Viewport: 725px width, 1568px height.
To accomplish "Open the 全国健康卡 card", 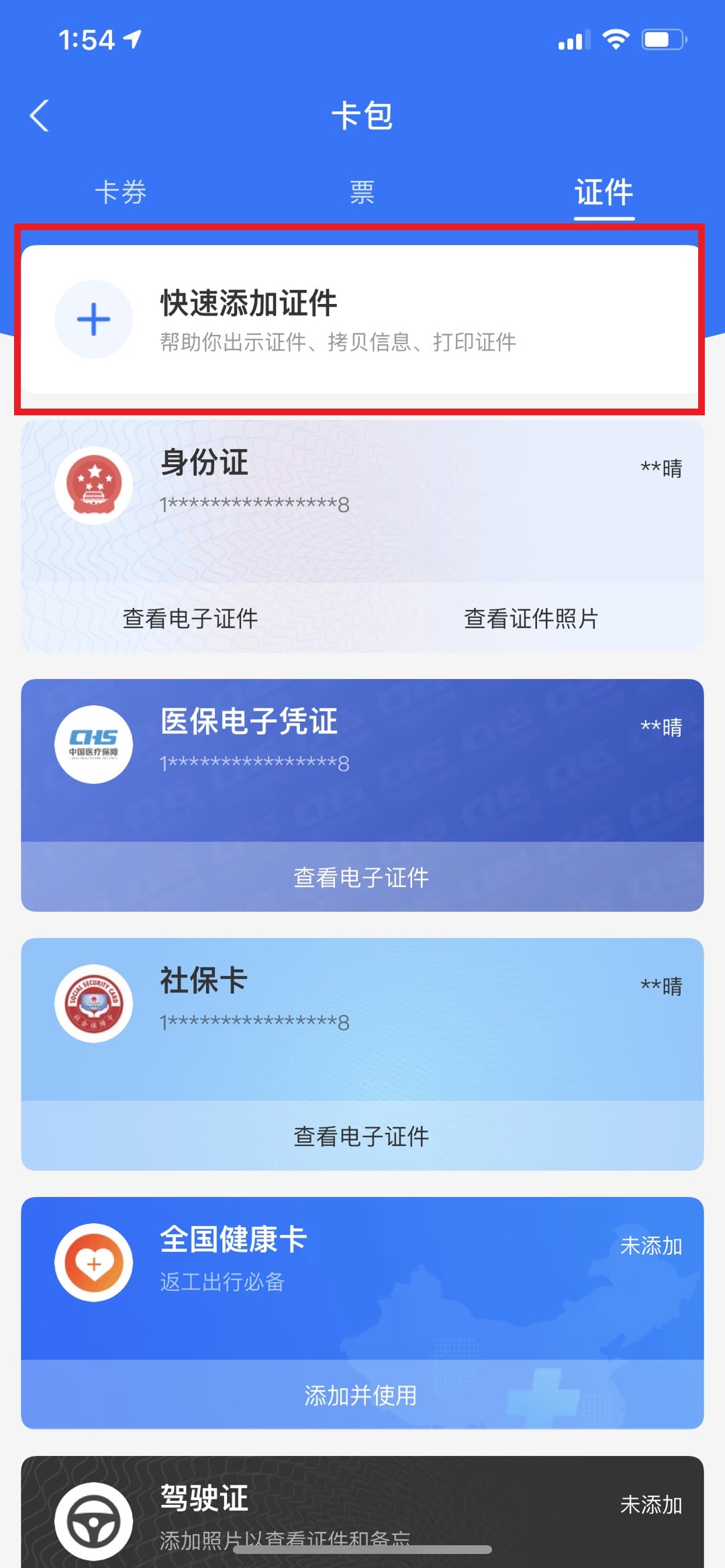I will (x=362, y=1278).
